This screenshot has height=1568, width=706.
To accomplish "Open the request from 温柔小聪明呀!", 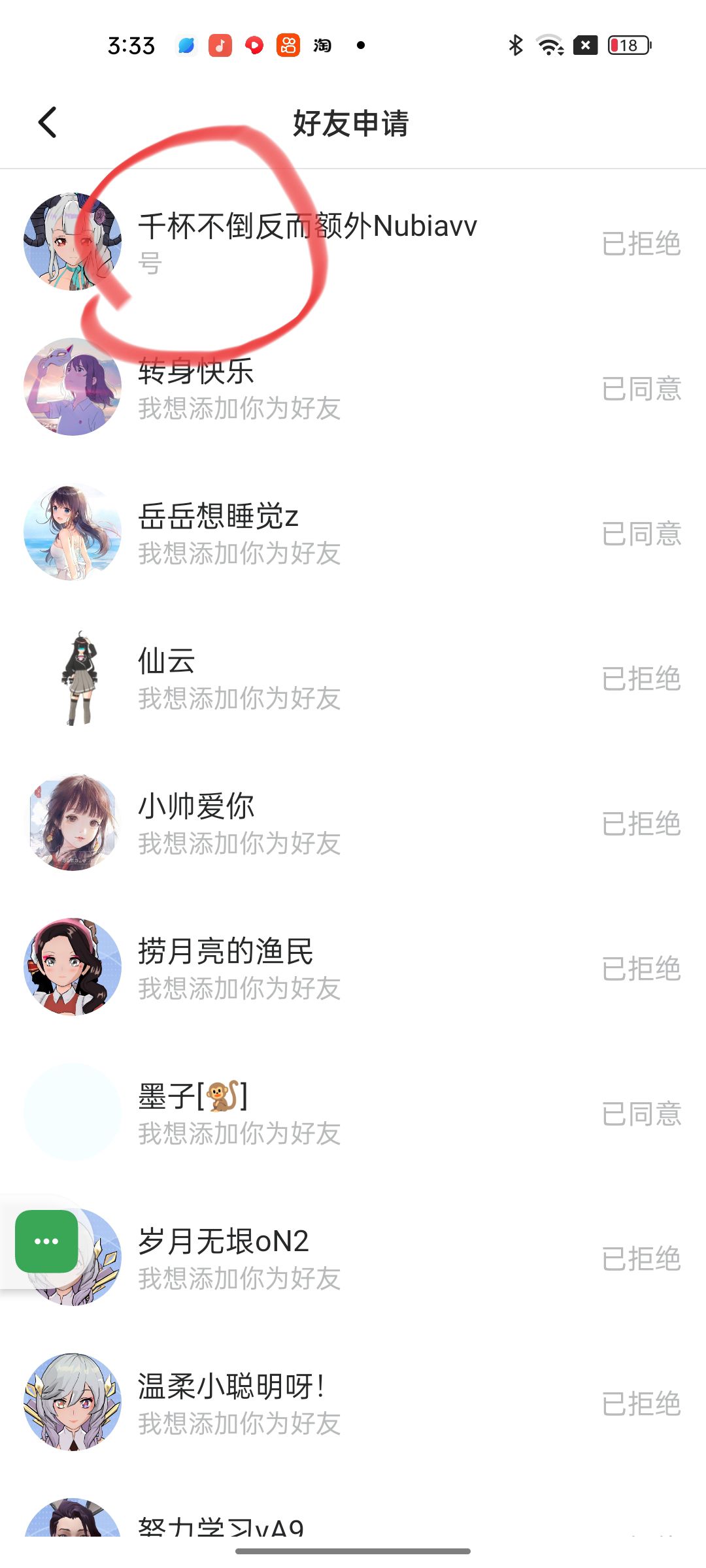I will click(x=307, y=1403).
